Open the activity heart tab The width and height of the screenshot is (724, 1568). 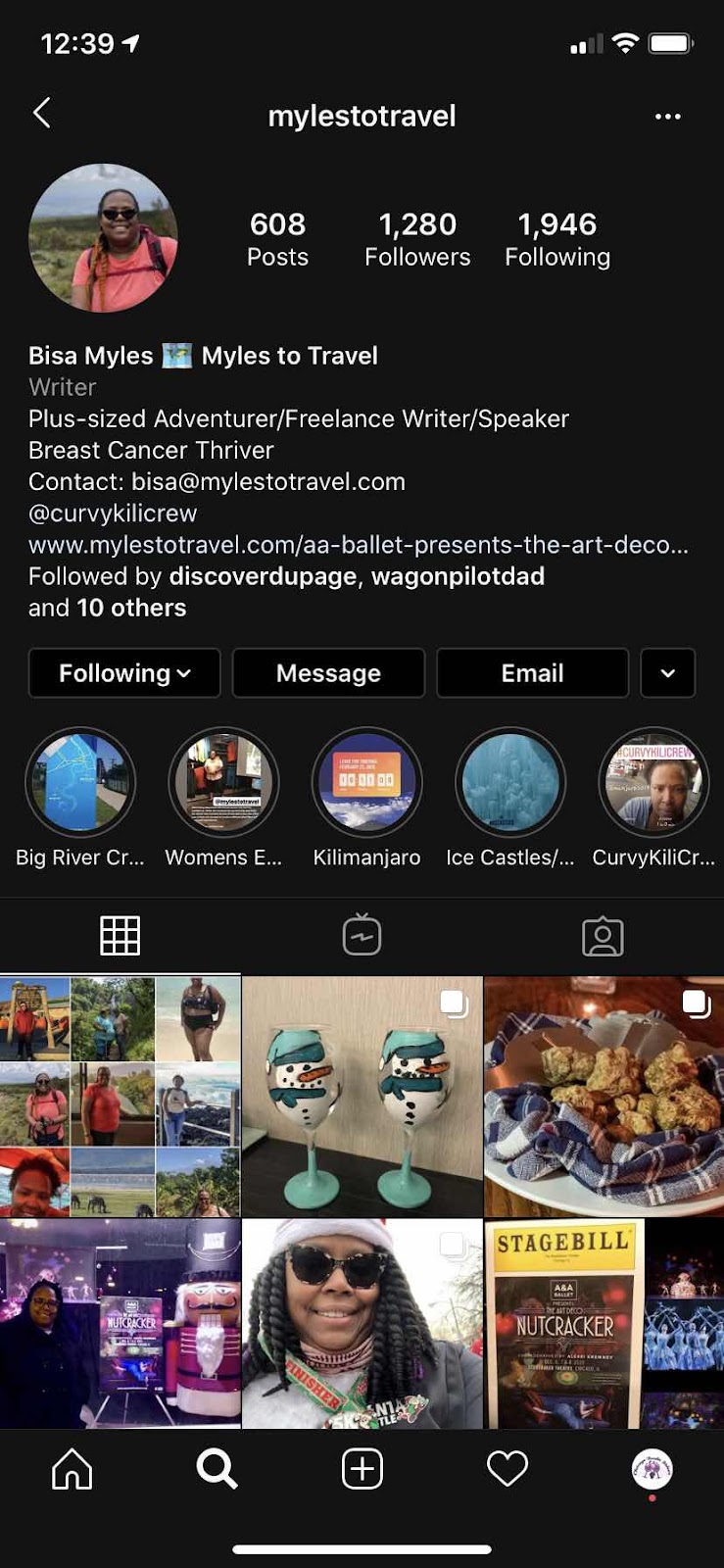(x=507, y=1469)
